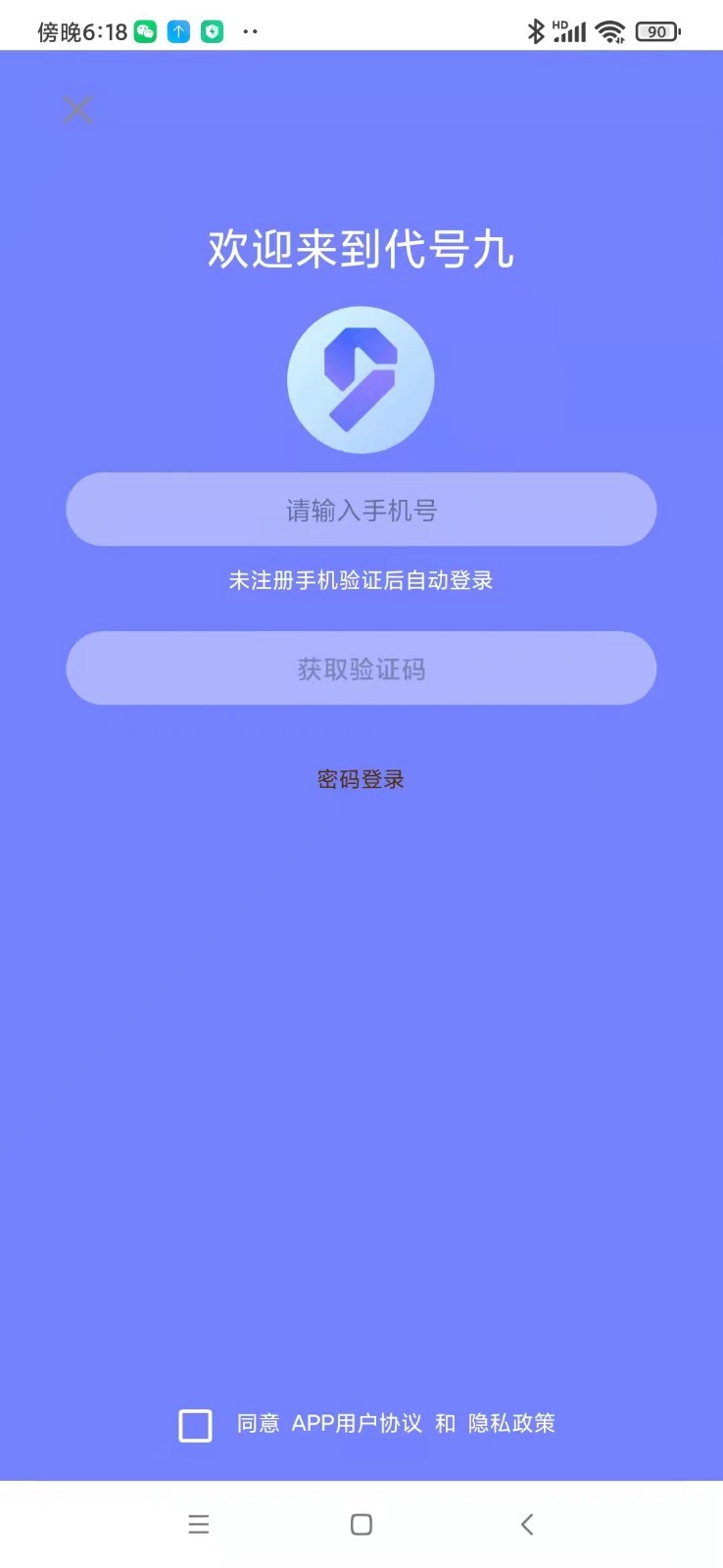
Task: Switch to 密码登录 password login
Action: pos(361,779)
